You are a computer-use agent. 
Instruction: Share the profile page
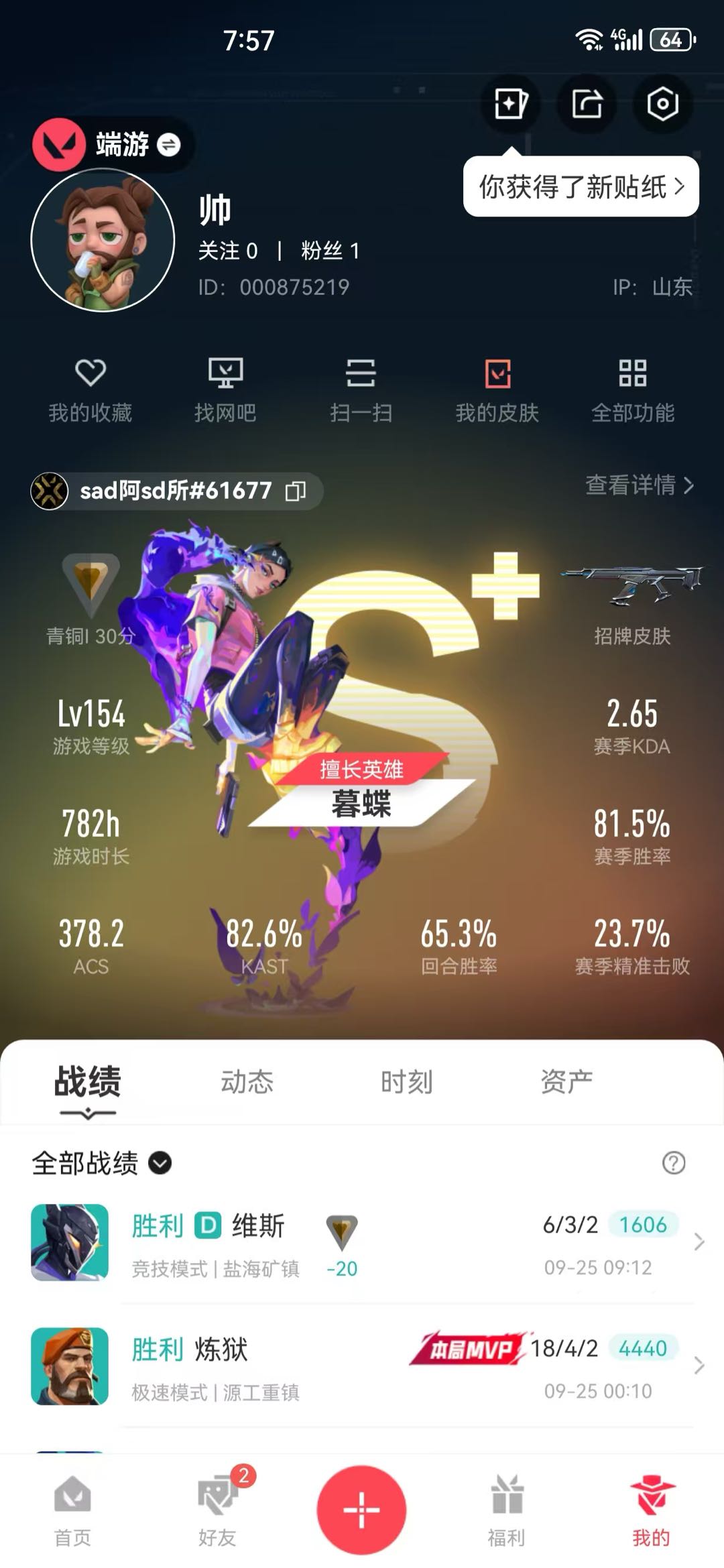click(587, 104)
